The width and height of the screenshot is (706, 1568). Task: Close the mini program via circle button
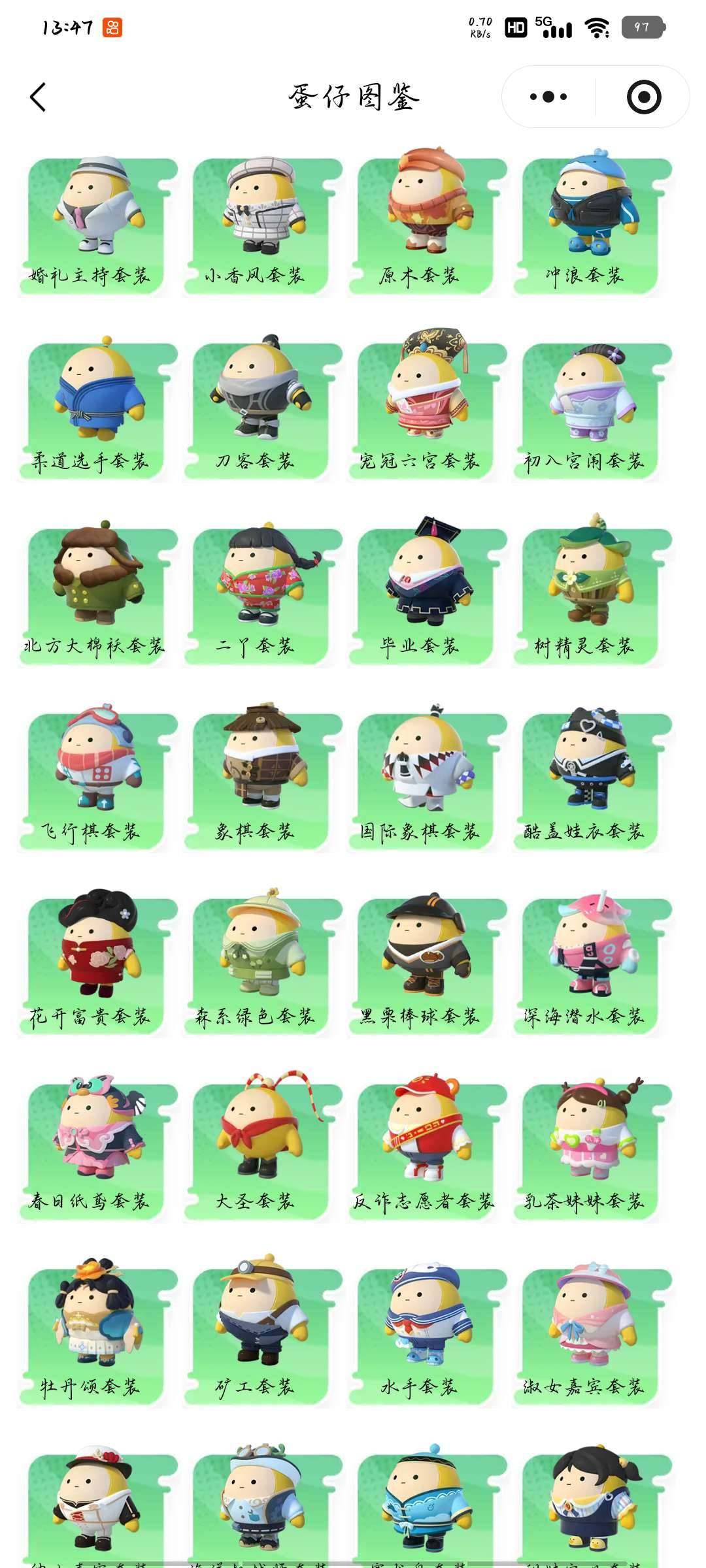[643, 97]
